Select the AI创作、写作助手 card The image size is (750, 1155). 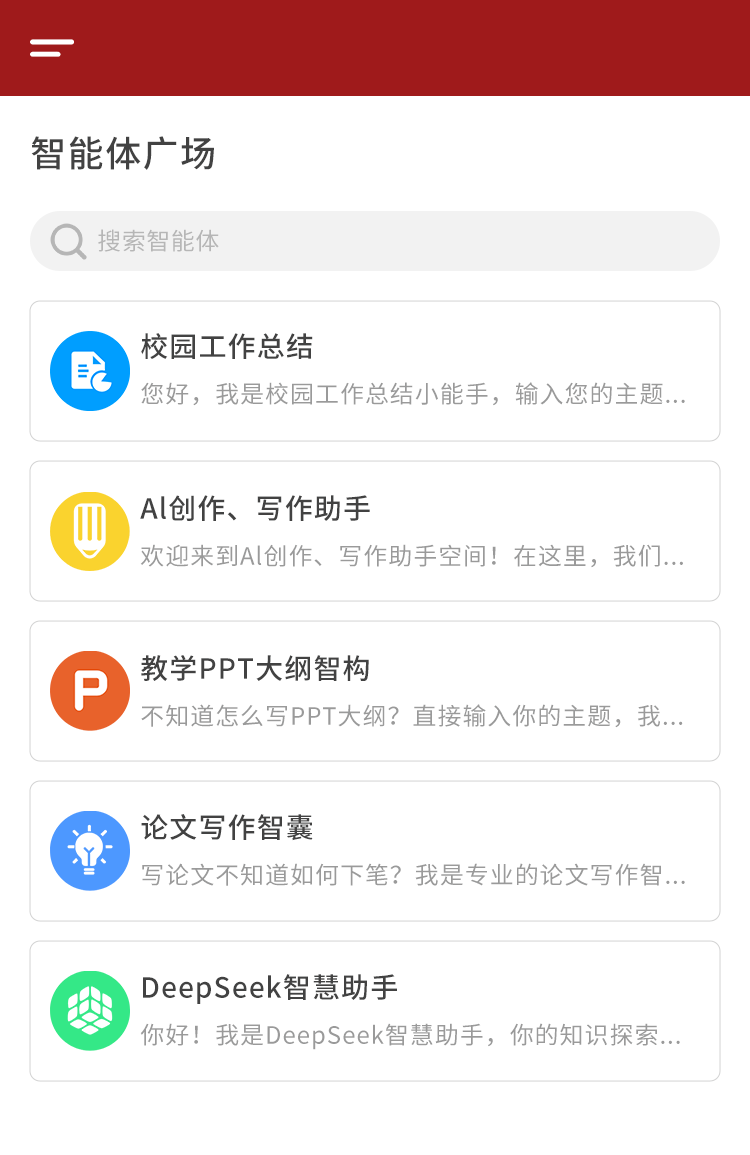(x=375, y=531)
